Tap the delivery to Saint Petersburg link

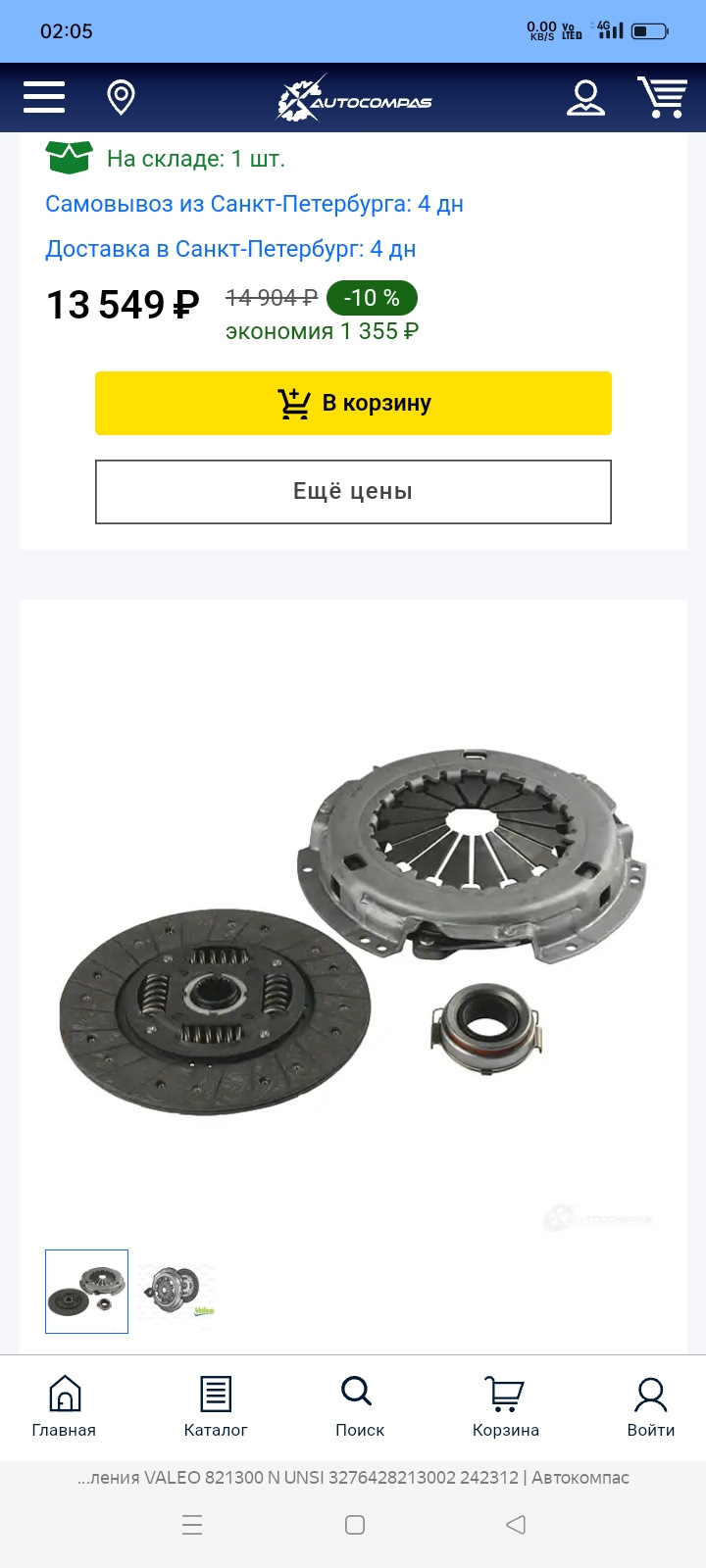(x=230, y=249)
